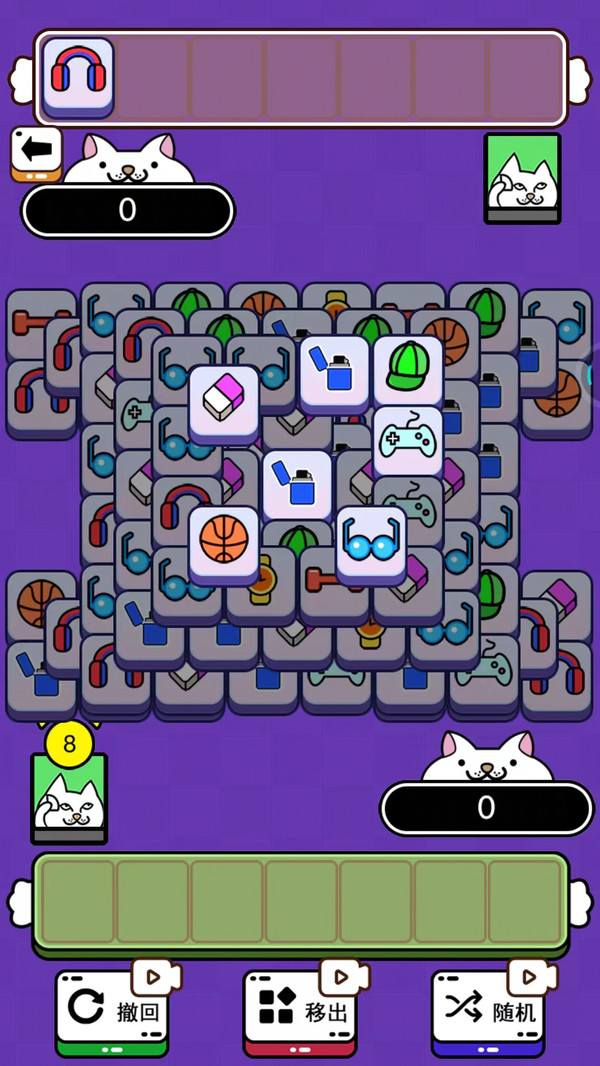The image size is (600, 1066).
Task: Pick the game controller tile
Action: pos(408,439)
